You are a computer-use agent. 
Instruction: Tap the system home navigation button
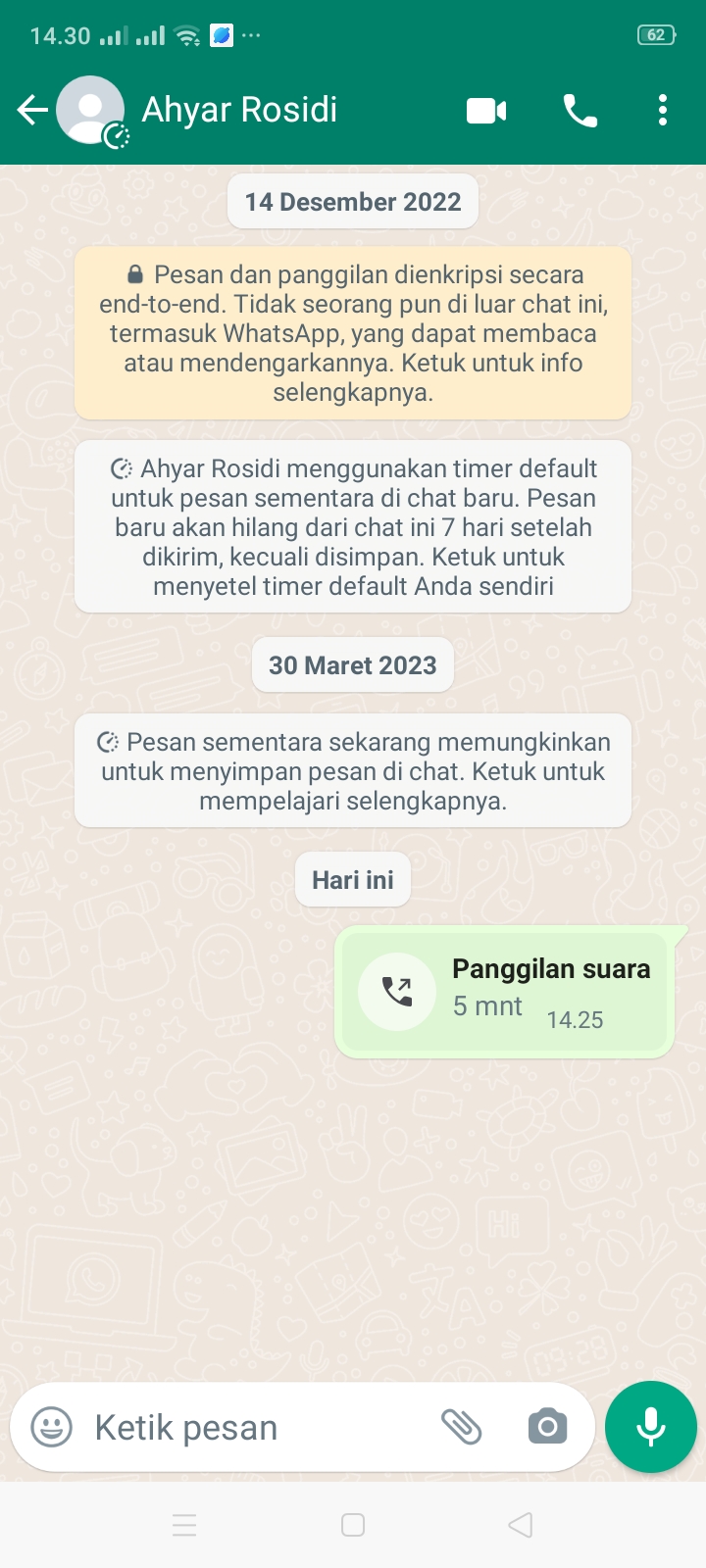coord(353,1525)
